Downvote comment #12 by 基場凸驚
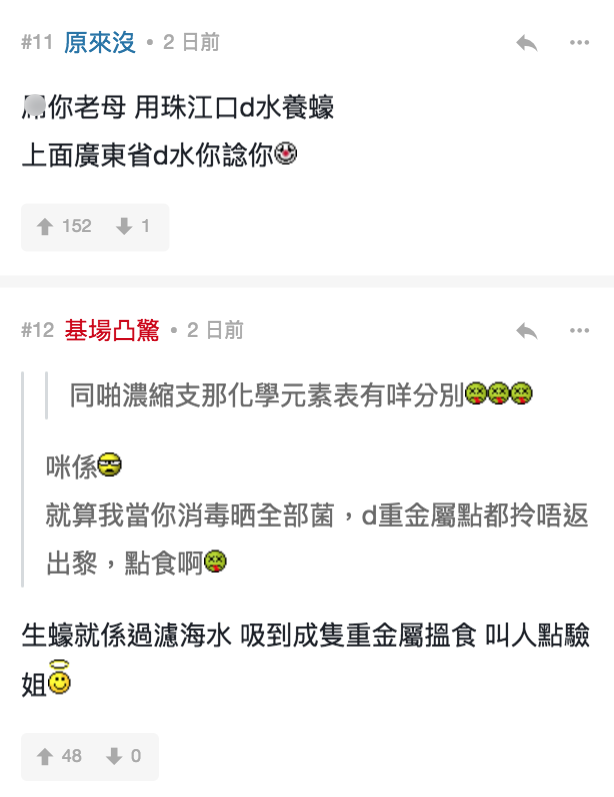 tap(123, 756)
